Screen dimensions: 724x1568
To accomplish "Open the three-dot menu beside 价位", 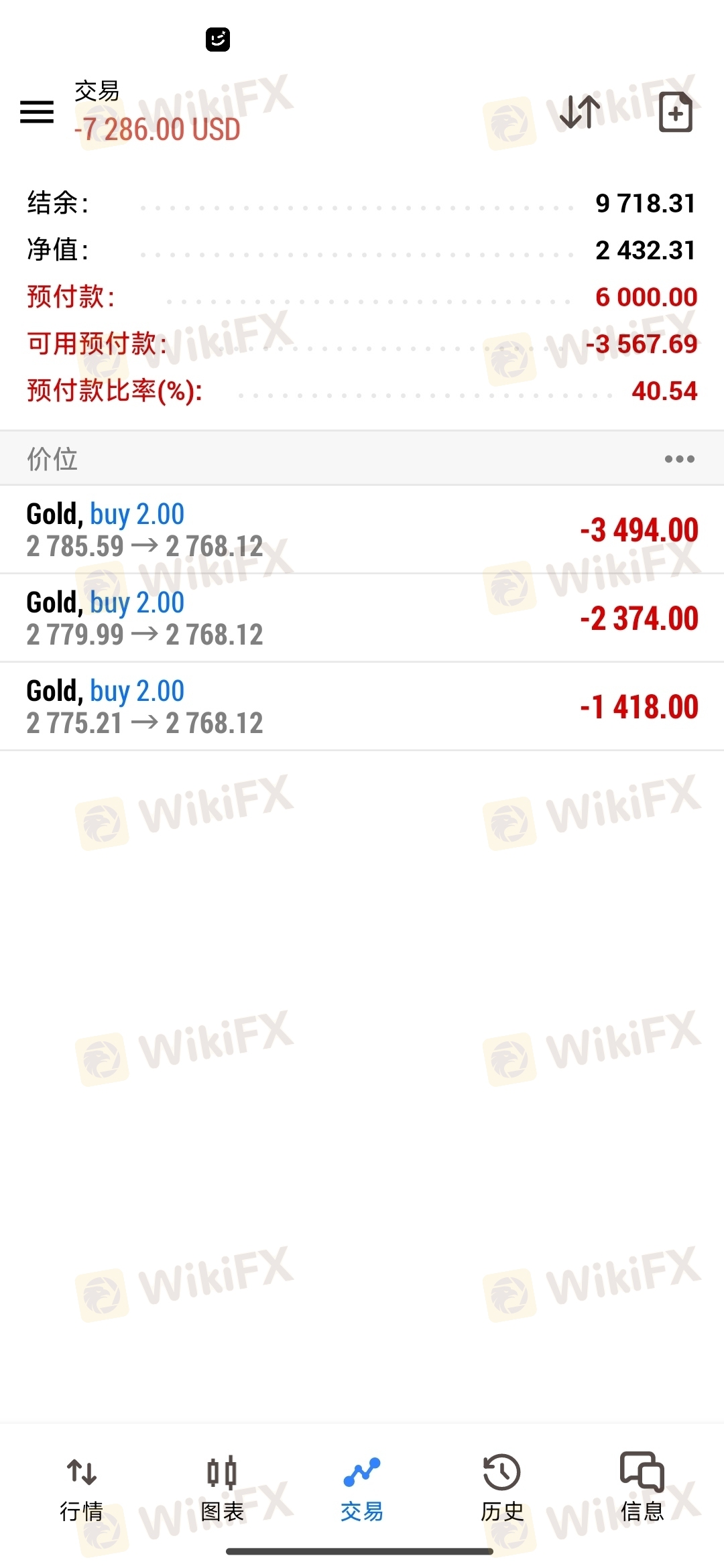I will pyautogui.click(x=679, y=459).
